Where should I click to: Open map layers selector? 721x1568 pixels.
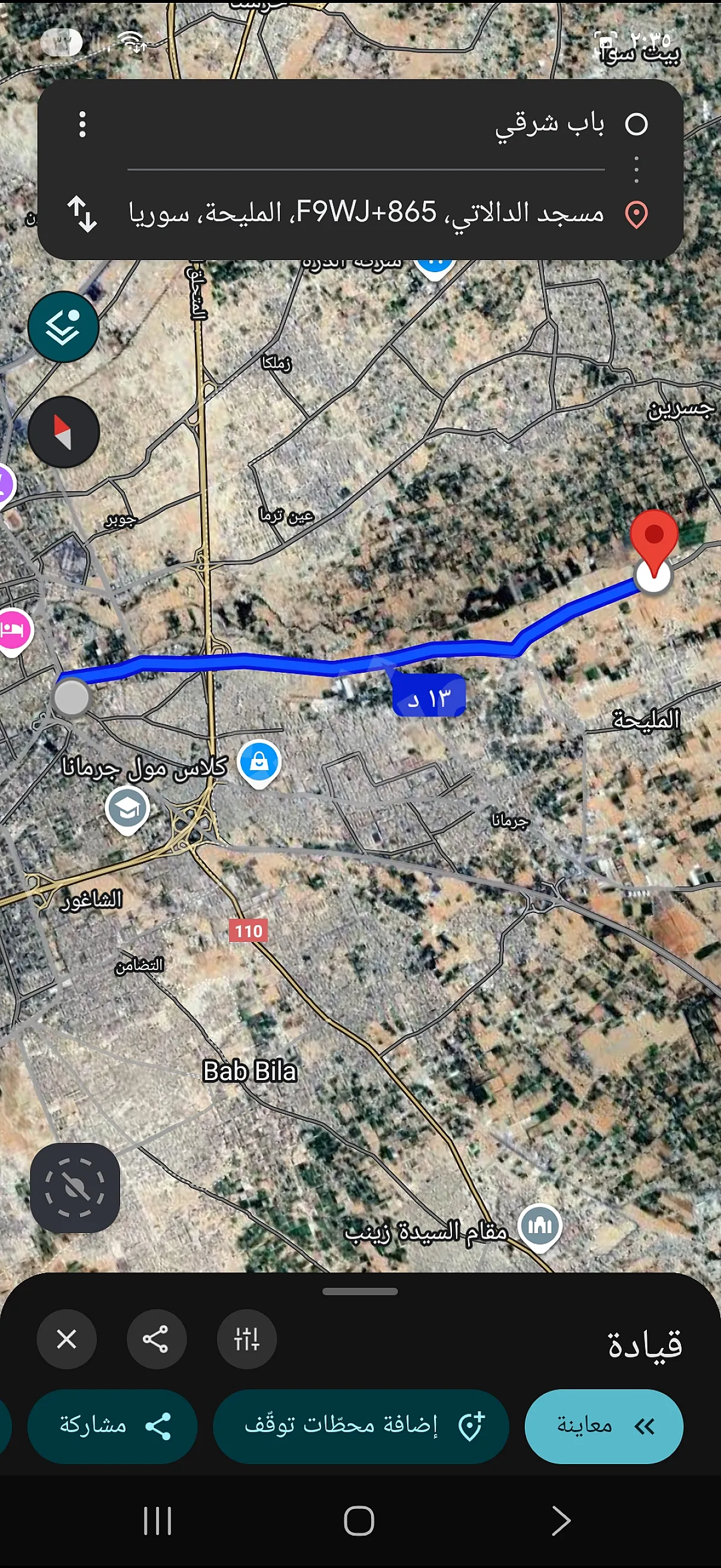(63, 327)
